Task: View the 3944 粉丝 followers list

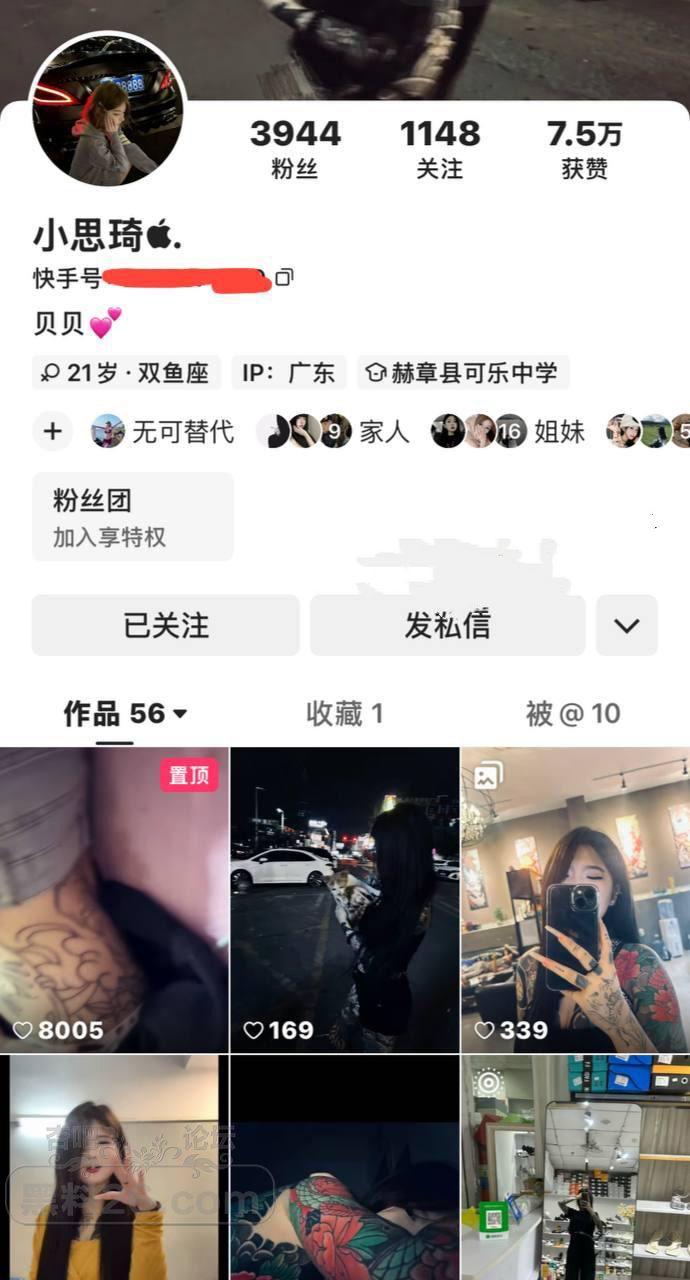Action: [x=295, y=148]
